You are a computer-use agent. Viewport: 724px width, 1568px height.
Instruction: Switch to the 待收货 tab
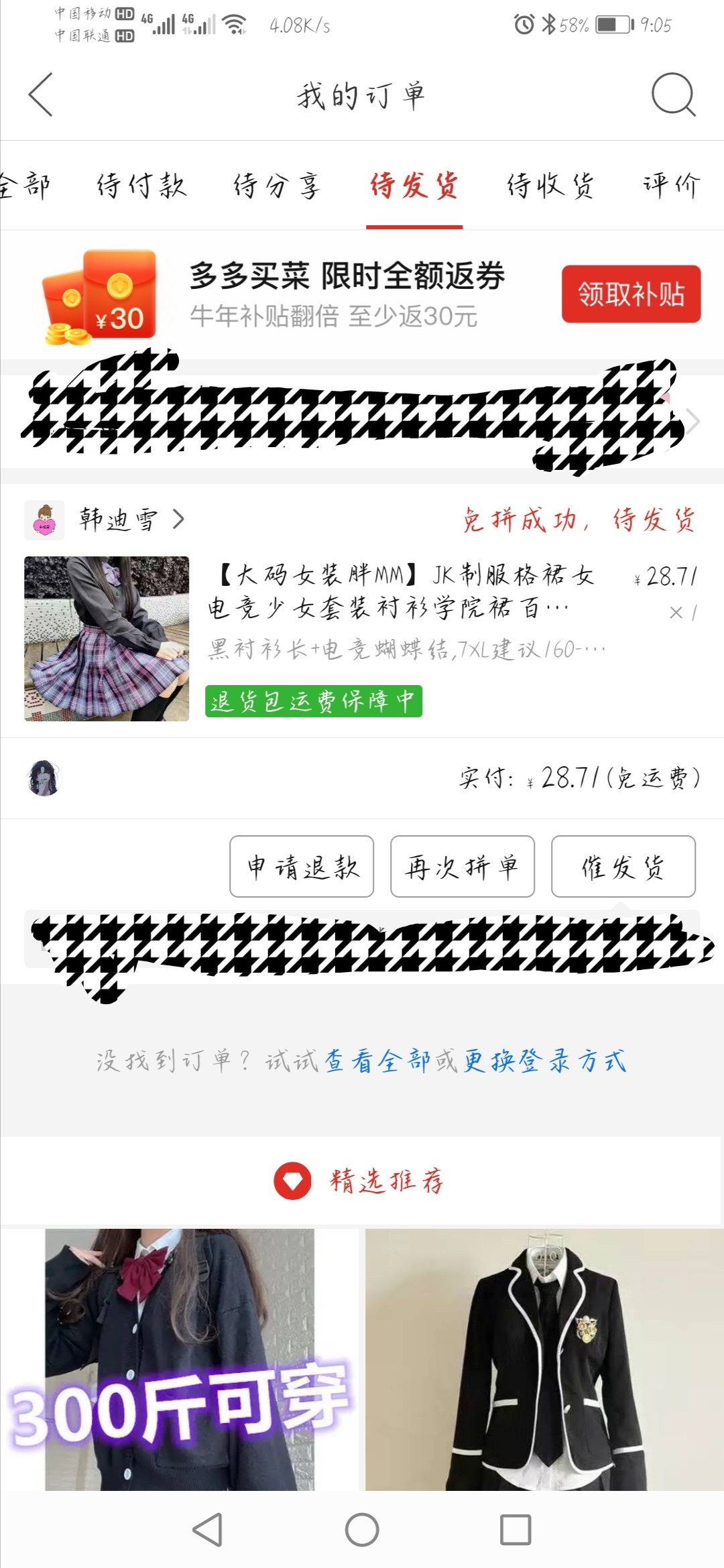[550, 186]
